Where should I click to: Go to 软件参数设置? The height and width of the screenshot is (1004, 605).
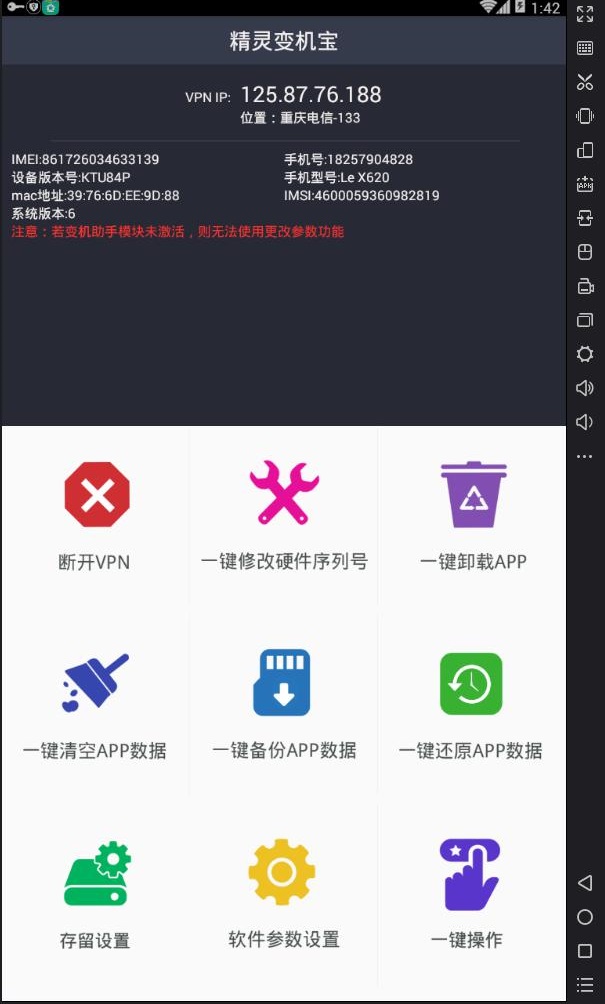[284, 893]
